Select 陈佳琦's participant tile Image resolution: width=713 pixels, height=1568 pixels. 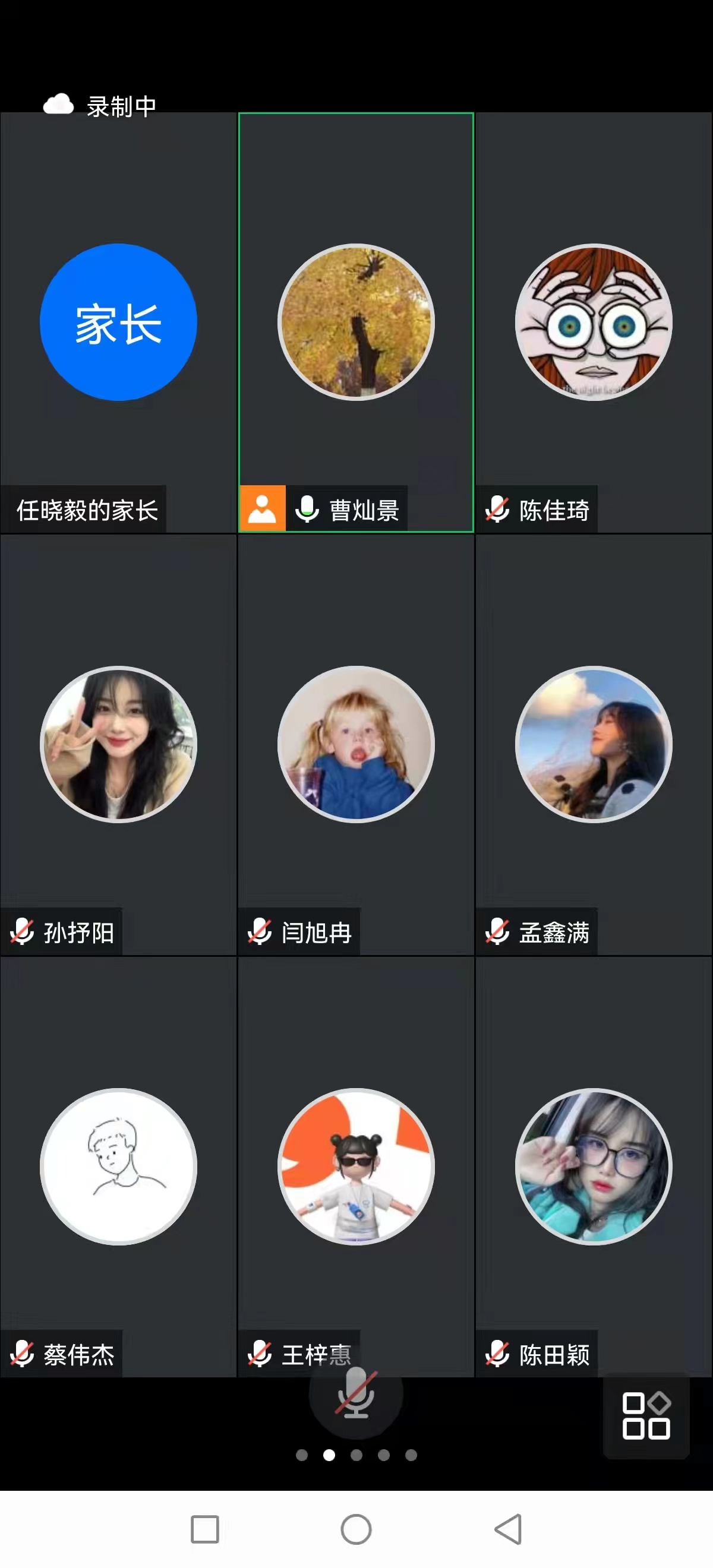click(x=594, y=322)
